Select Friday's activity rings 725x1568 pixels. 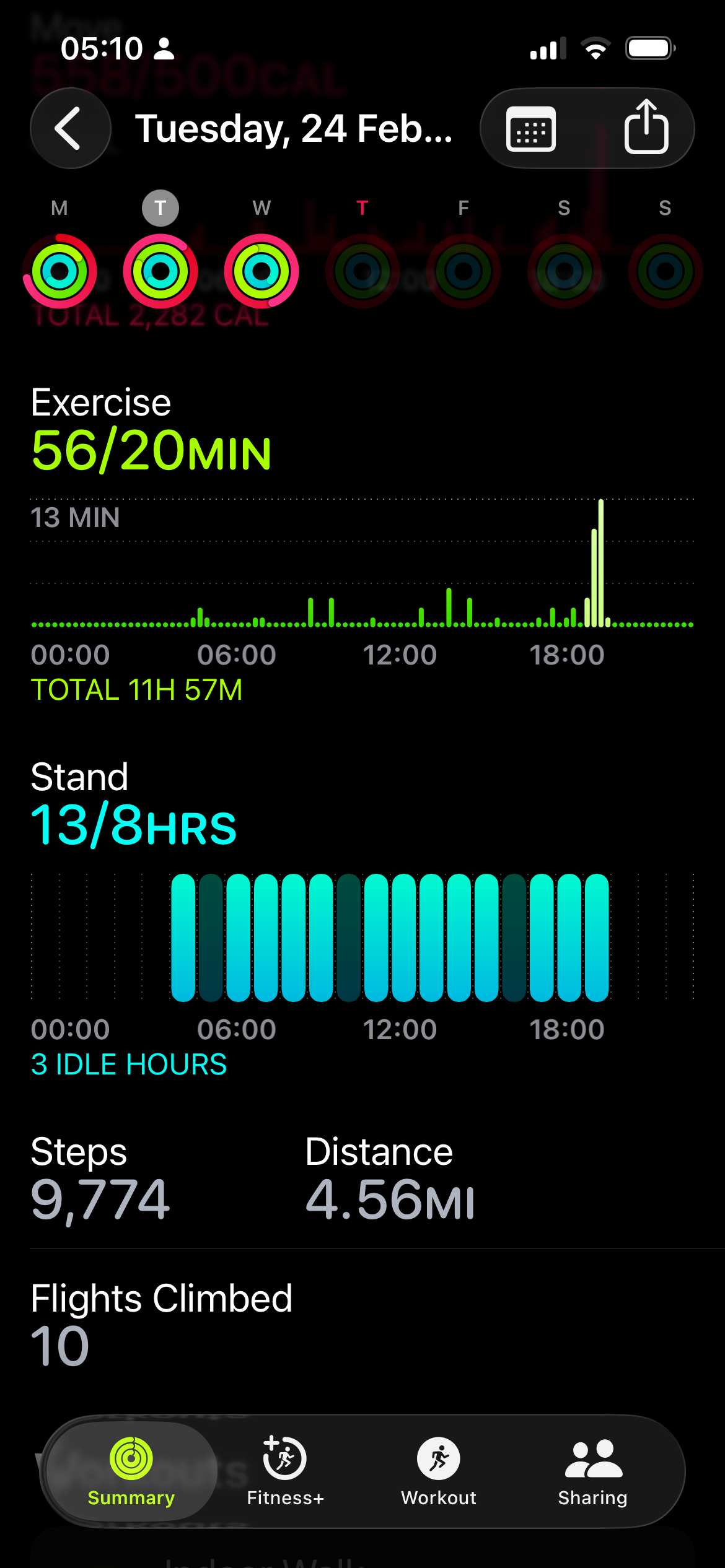coord(464,271)
